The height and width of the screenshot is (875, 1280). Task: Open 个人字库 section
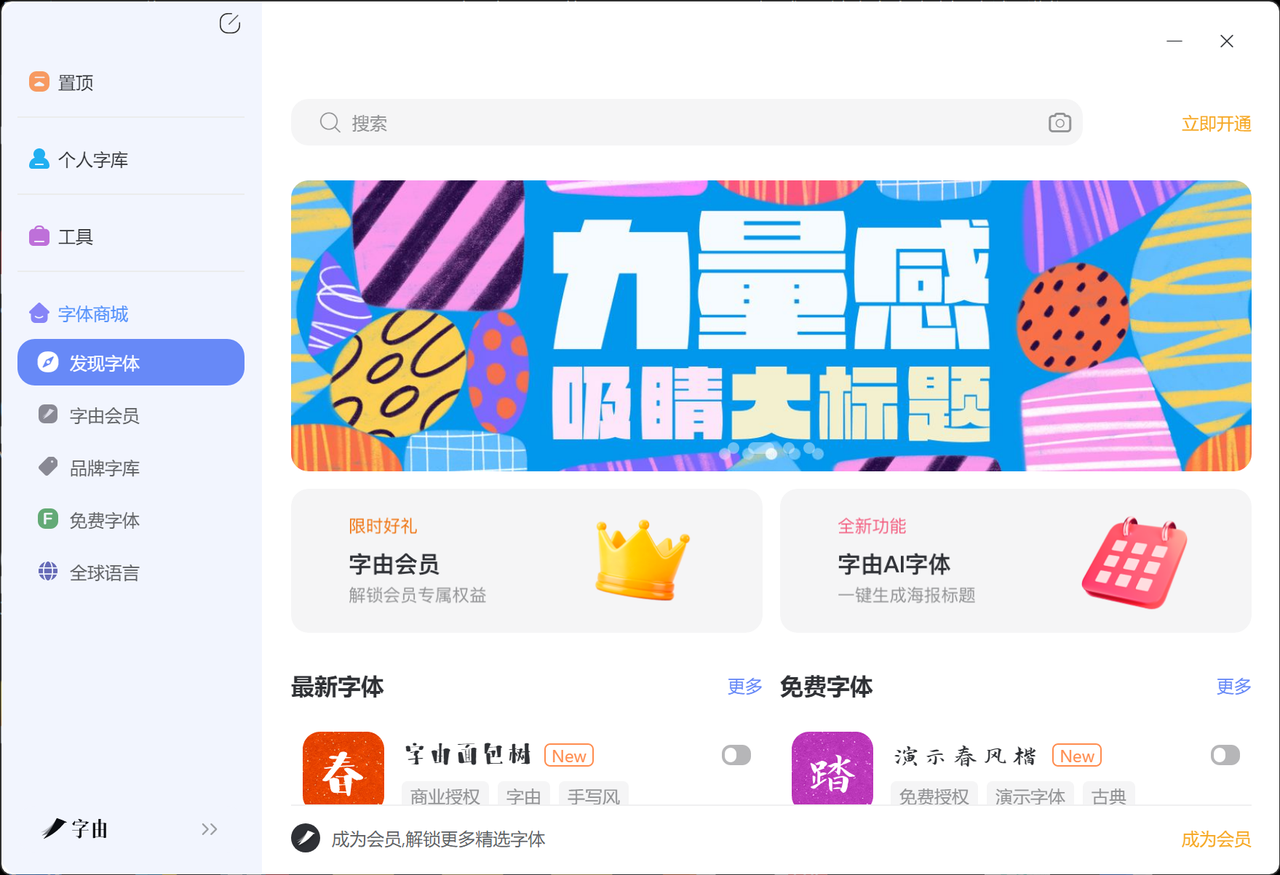[x=92, y=160]
